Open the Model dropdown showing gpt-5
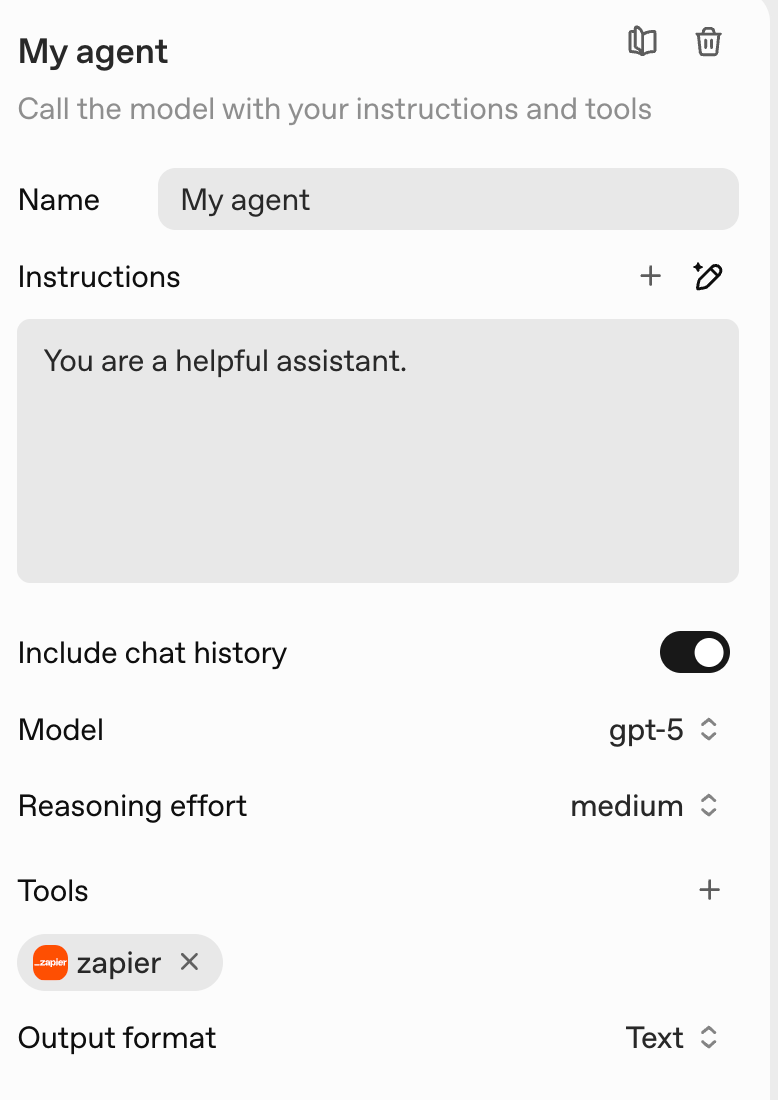The height and width of the screenshot is (1100, 778). coord(663,730)
